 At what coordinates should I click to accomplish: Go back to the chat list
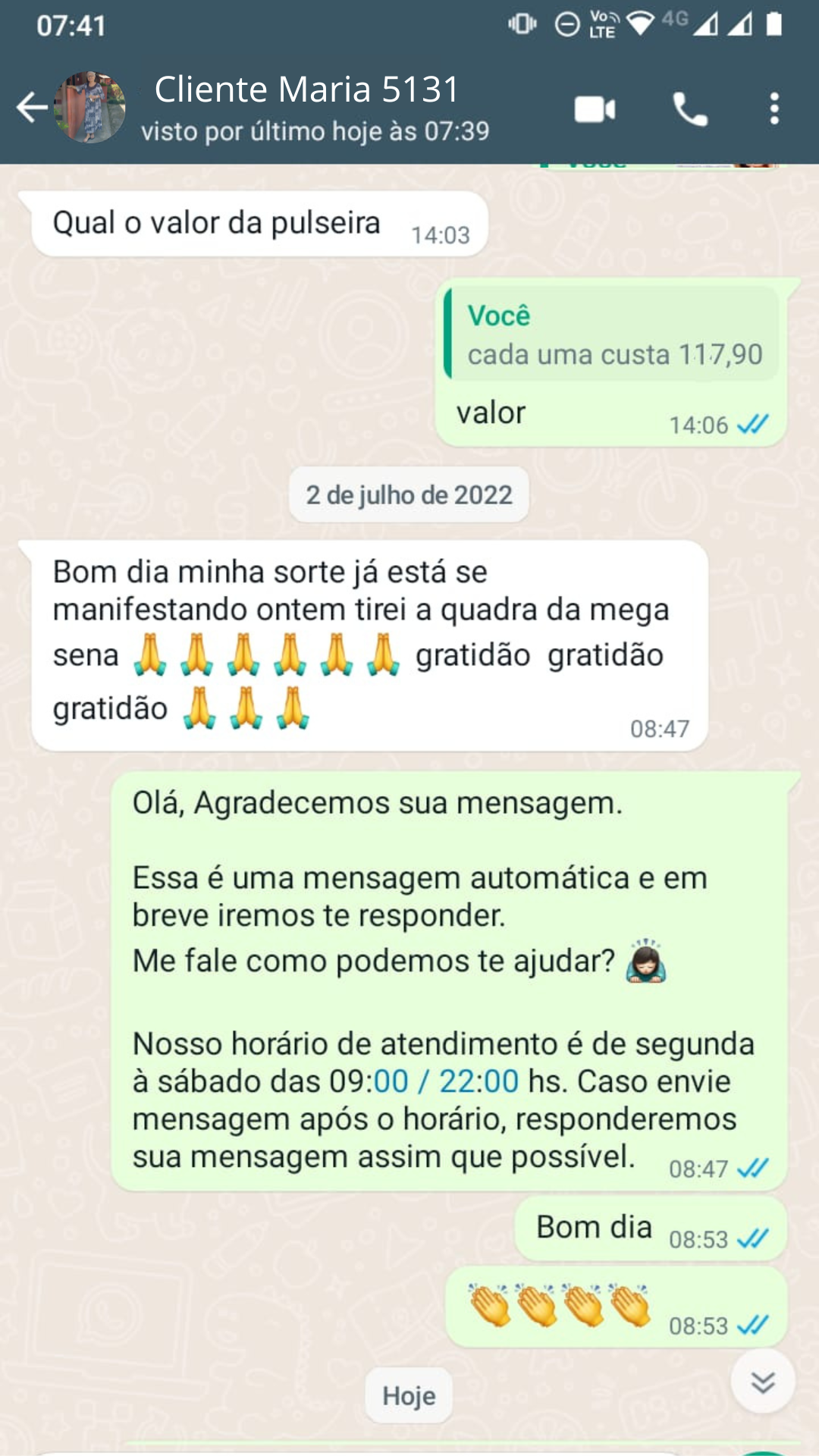pos(32,108)
